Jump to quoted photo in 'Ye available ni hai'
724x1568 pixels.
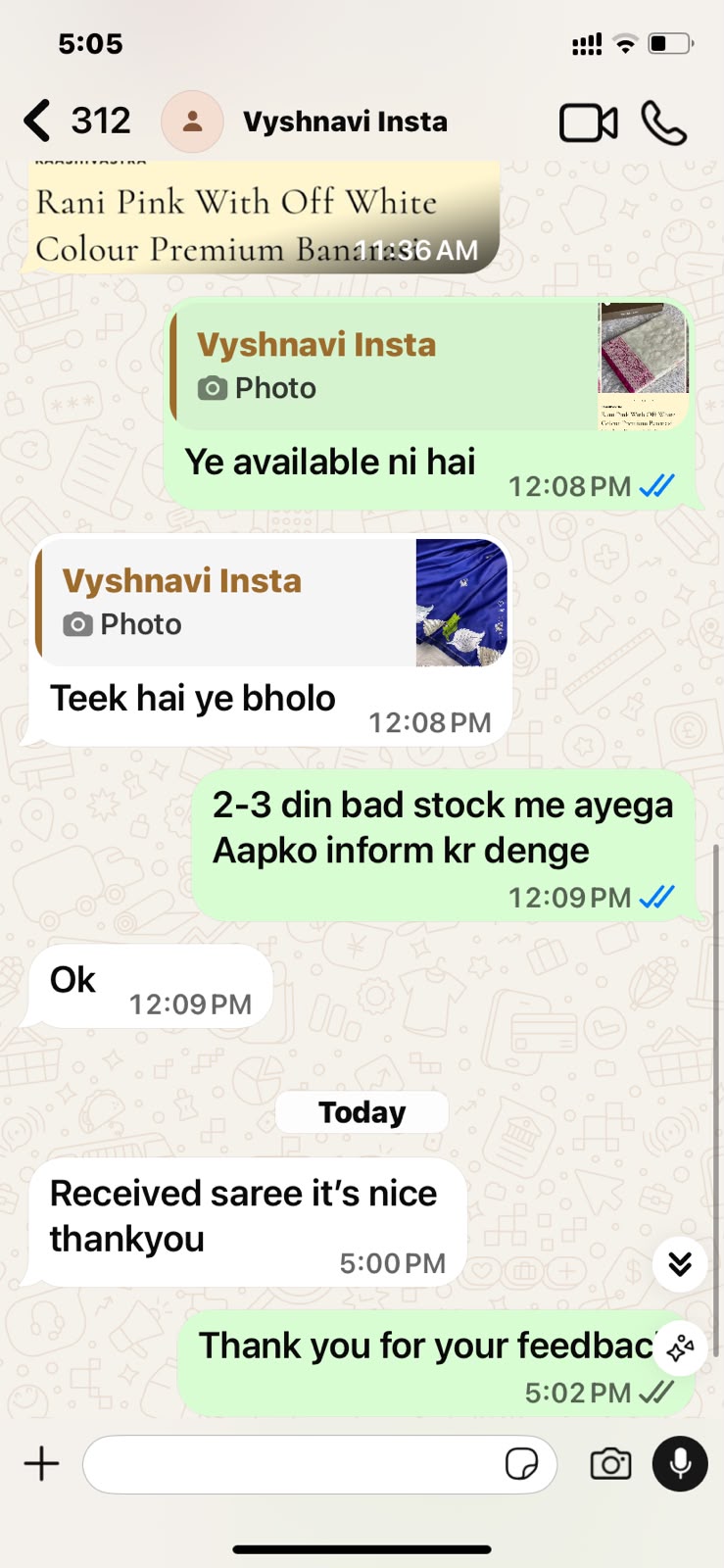tap(431, 367)
